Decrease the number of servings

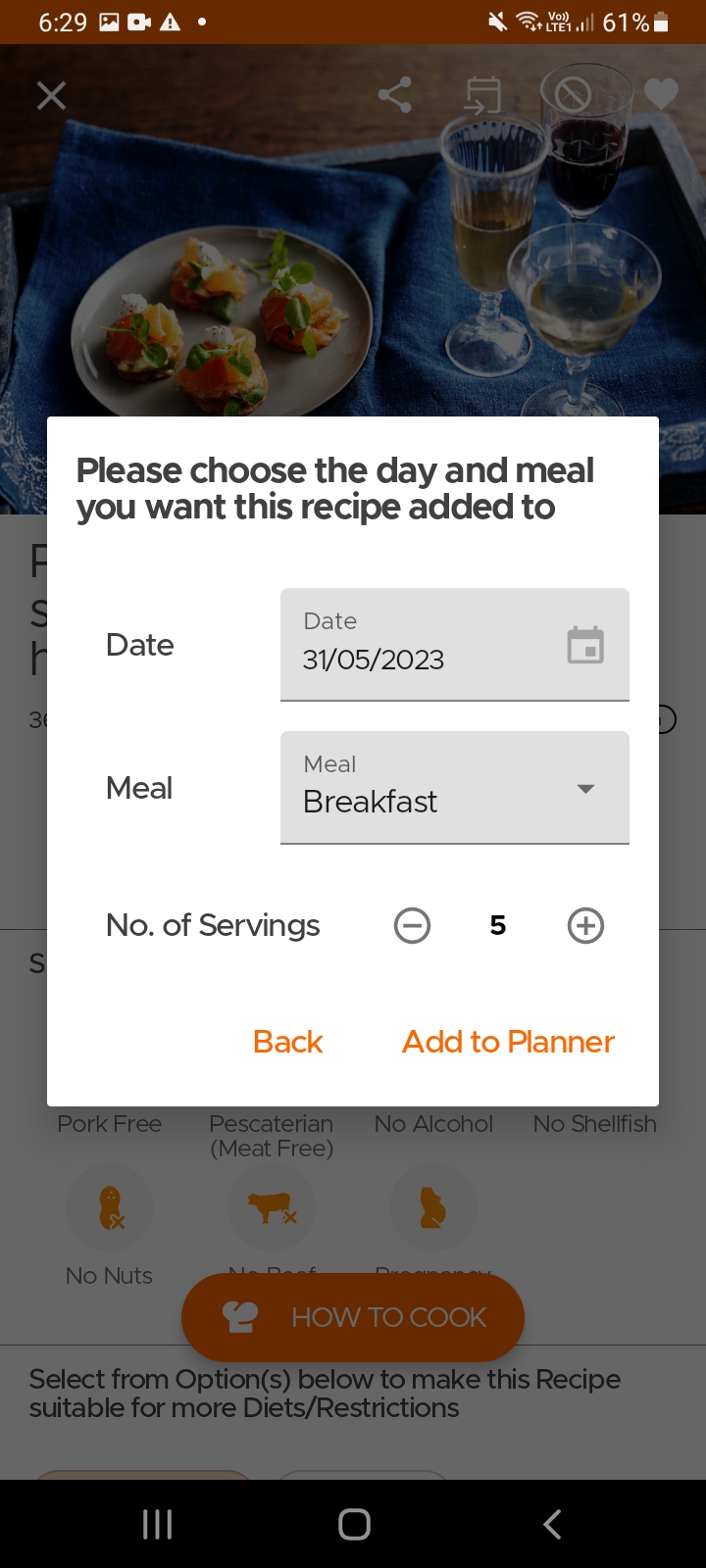point(412,925)
